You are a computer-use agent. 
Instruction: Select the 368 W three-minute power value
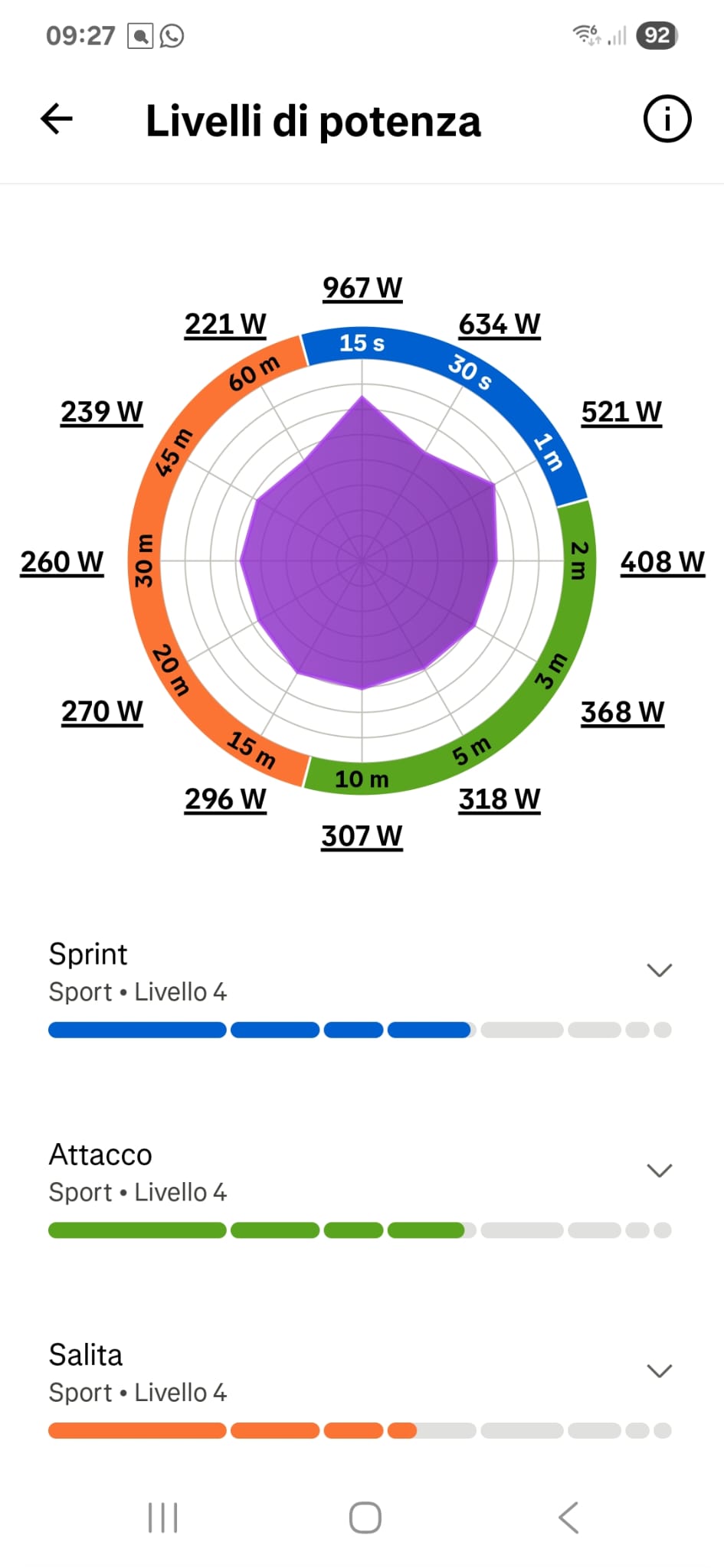[x=622, y=712]
